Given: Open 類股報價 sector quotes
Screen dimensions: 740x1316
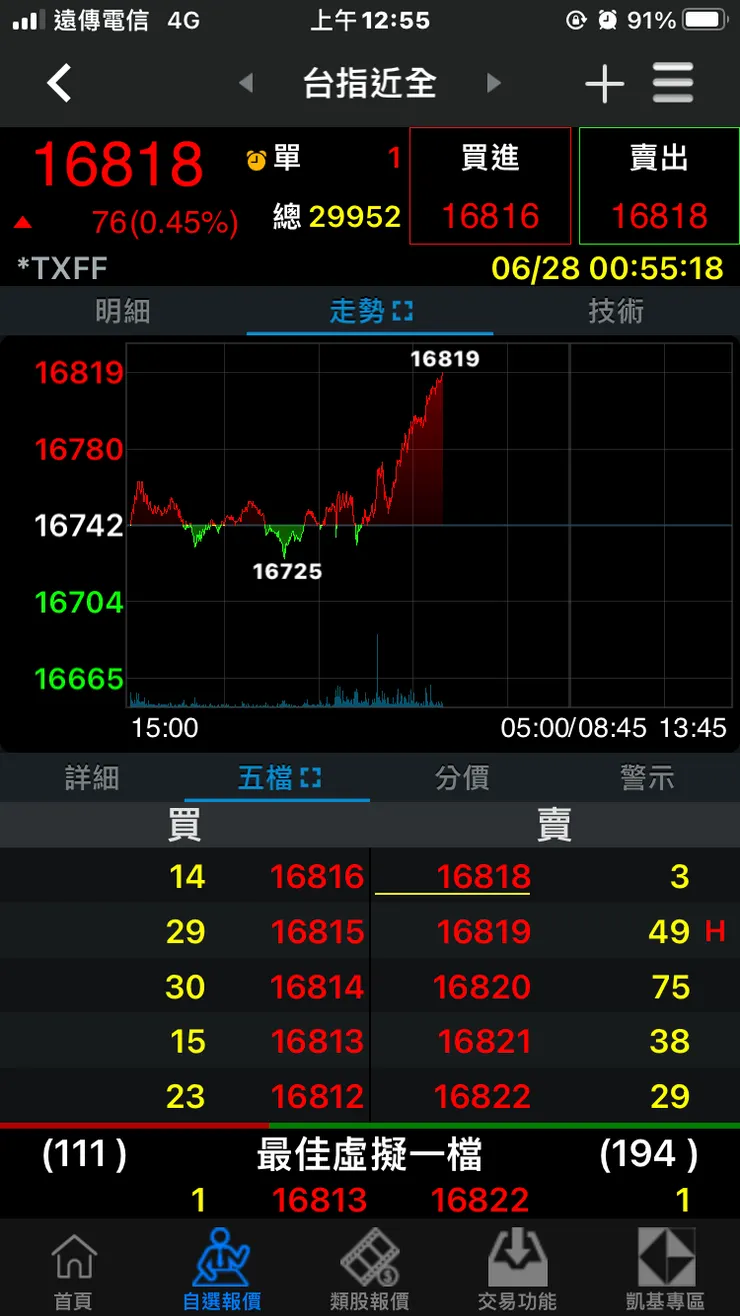Looking at the screenshot, I should pyautogui.click(x=369, y=1270).
